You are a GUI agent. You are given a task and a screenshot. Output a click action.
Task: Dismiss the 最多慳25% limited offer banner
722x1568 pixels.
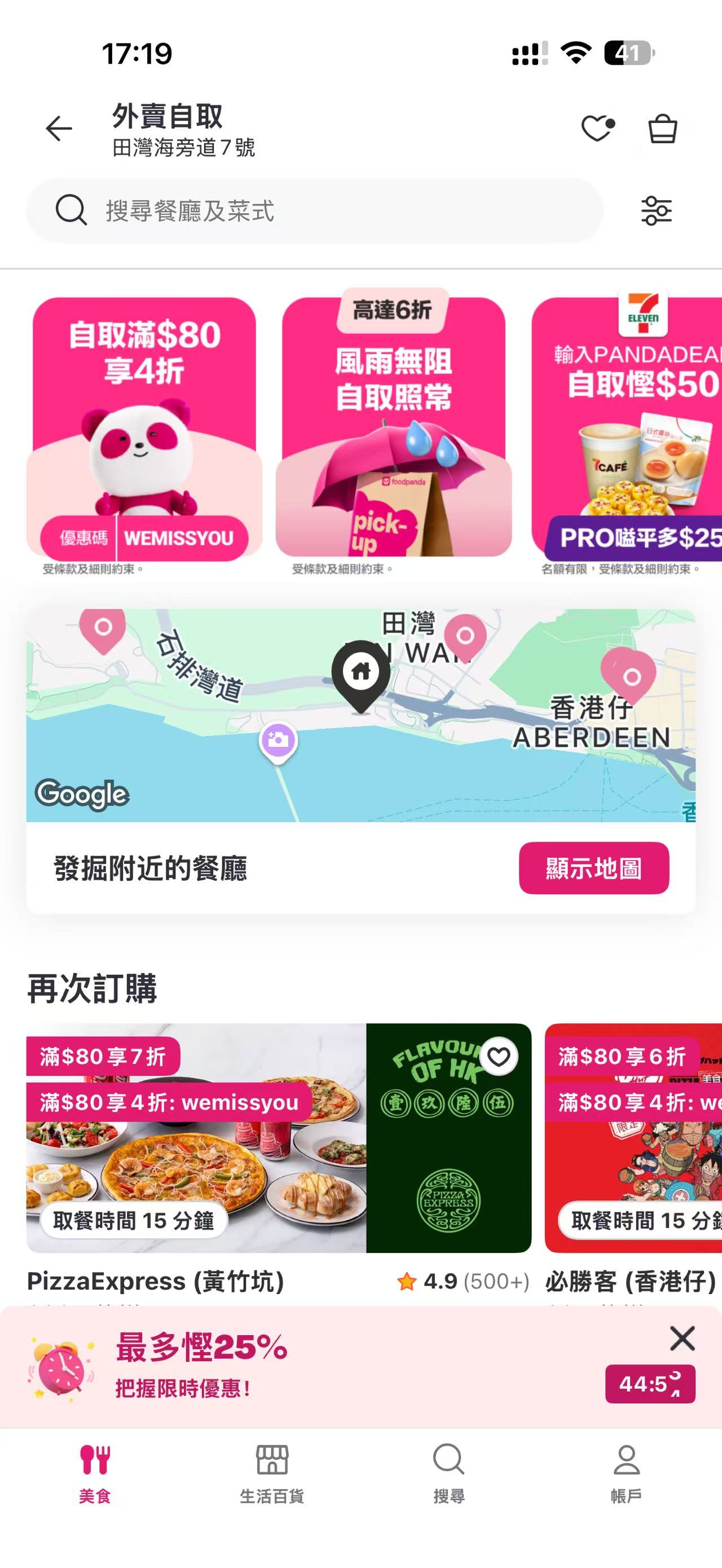(x=682, y=1339)
